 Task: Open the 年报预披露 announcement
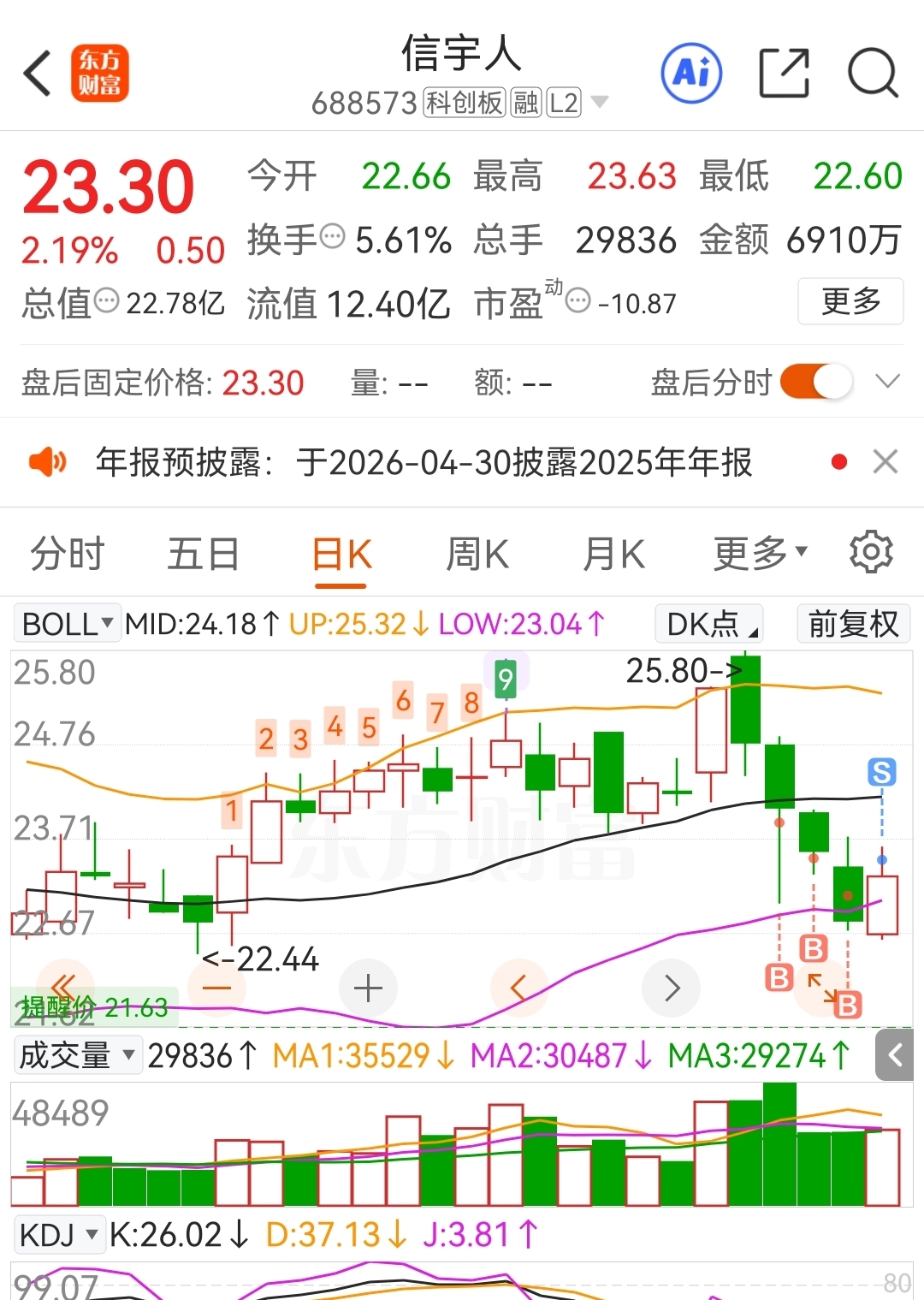tap(423, 462)
